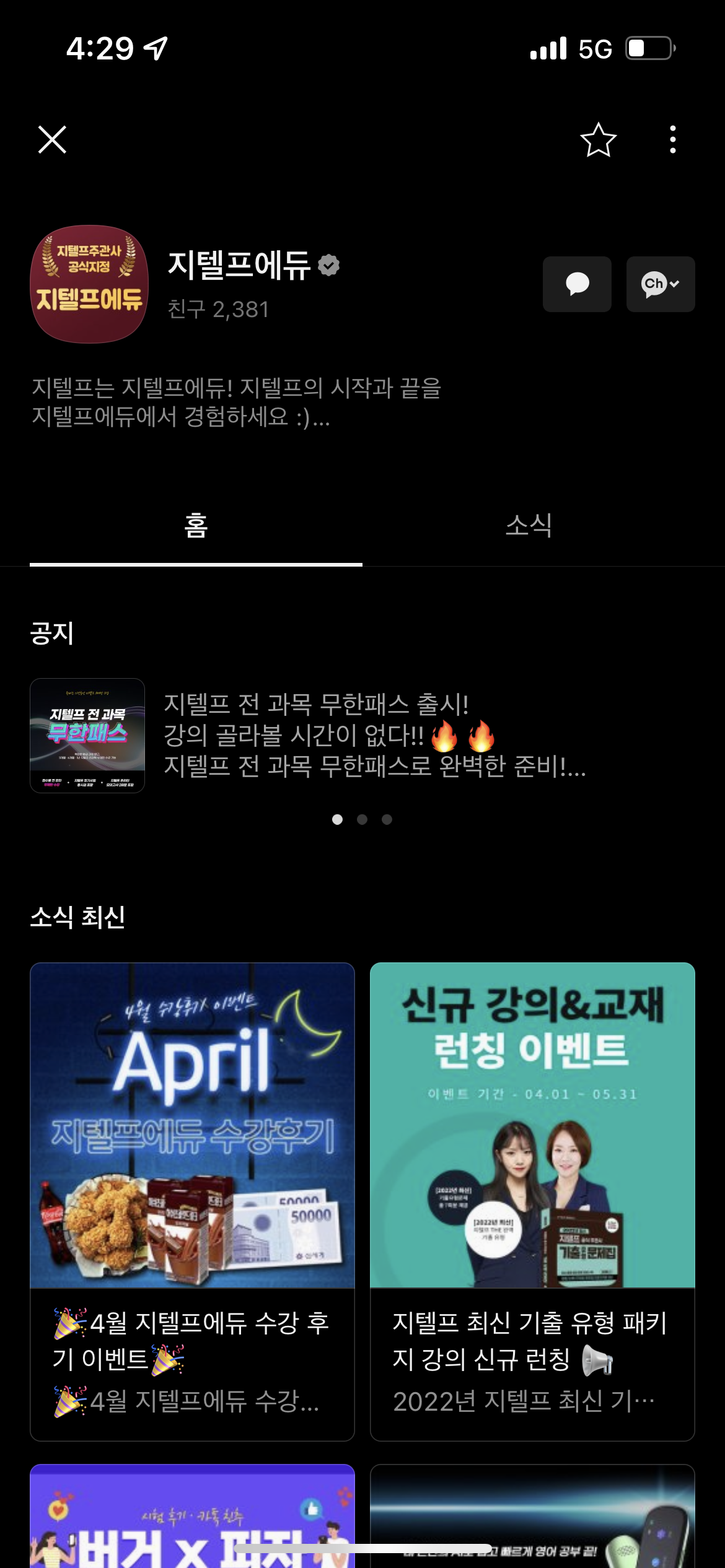Open the 지텔프에듀 profile picture
This screenshot has width=725, height=1568.
click(x=89, y=284)
